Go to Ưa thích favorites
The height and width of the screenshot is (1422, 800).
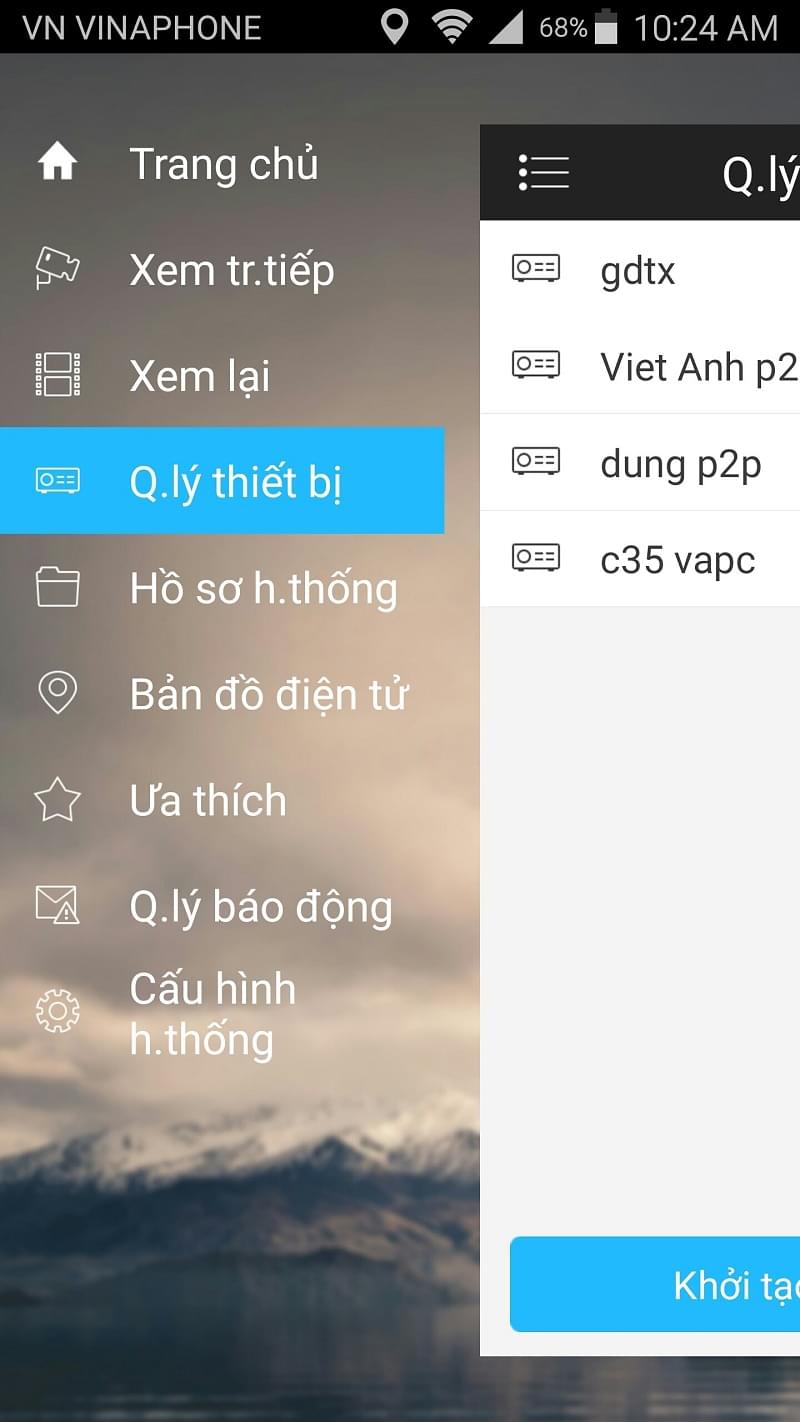click(x=207, y=800)
